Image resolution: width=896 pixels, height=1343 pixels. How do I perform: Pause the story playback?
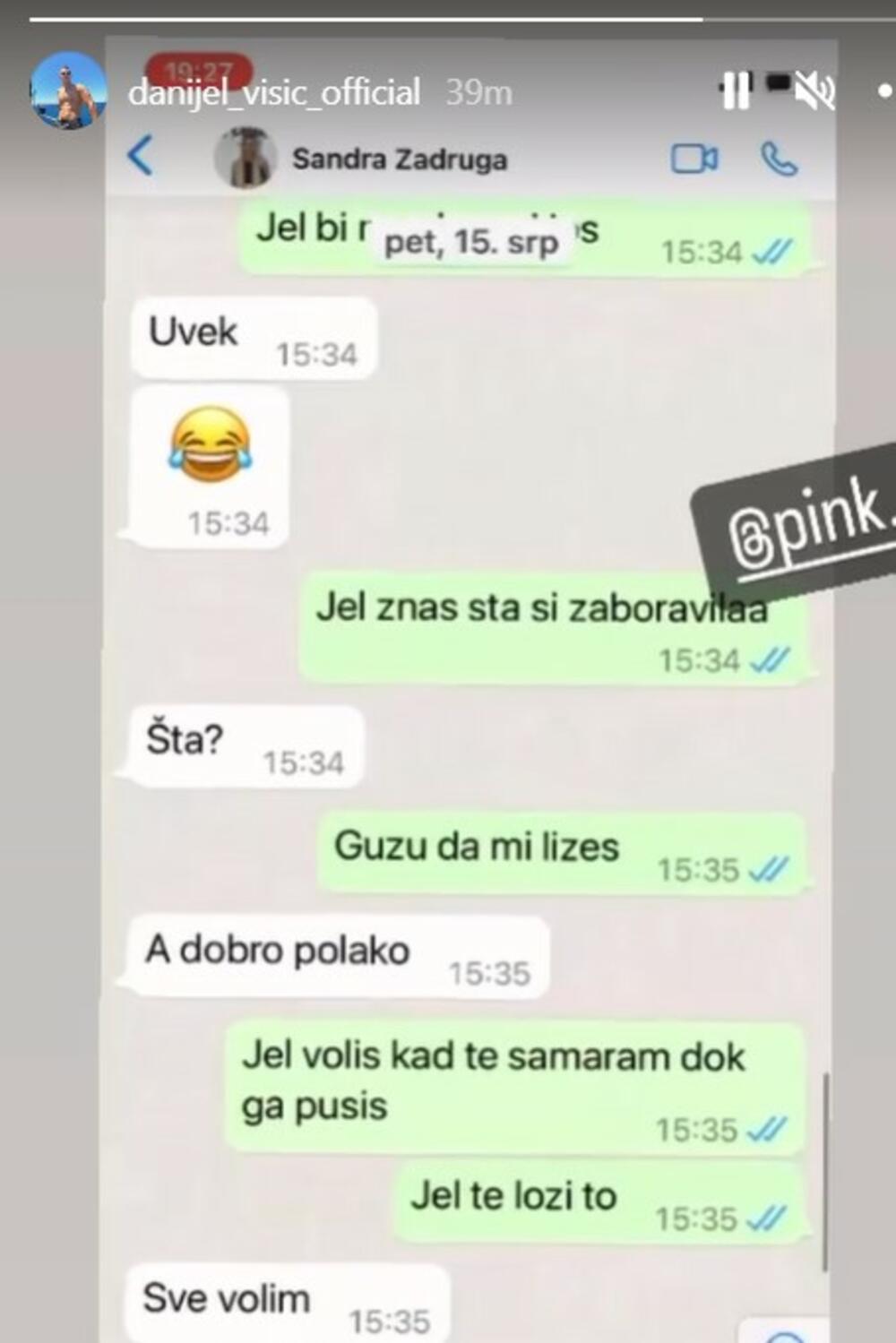click(x=736, y=91)
